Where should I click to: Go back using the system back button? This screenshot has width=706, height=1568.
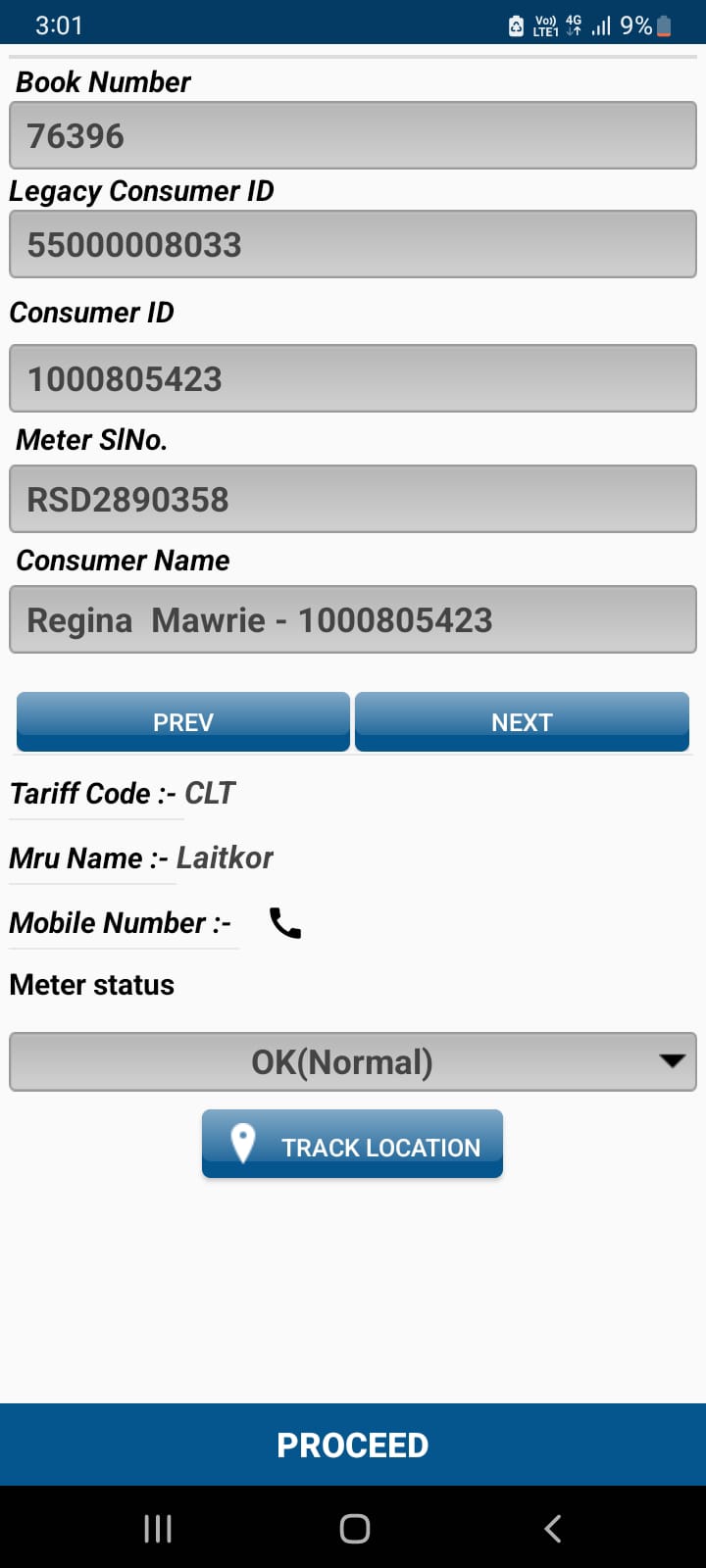553,1529
